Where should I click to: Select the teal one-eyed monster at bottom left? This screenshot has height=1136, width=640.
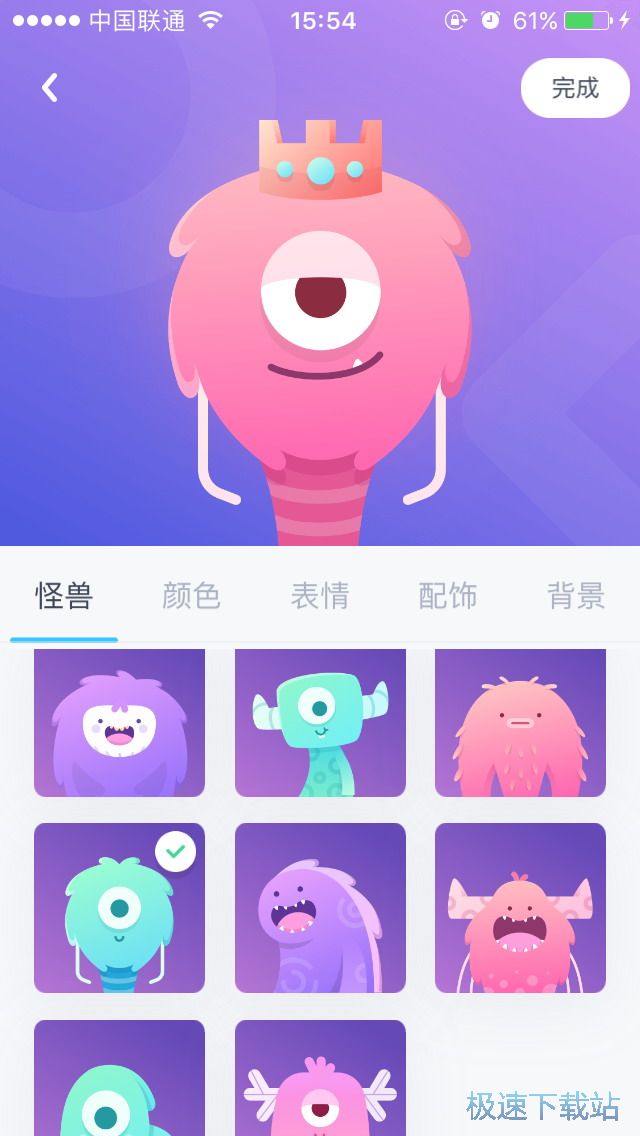(x=119, y=1080)
